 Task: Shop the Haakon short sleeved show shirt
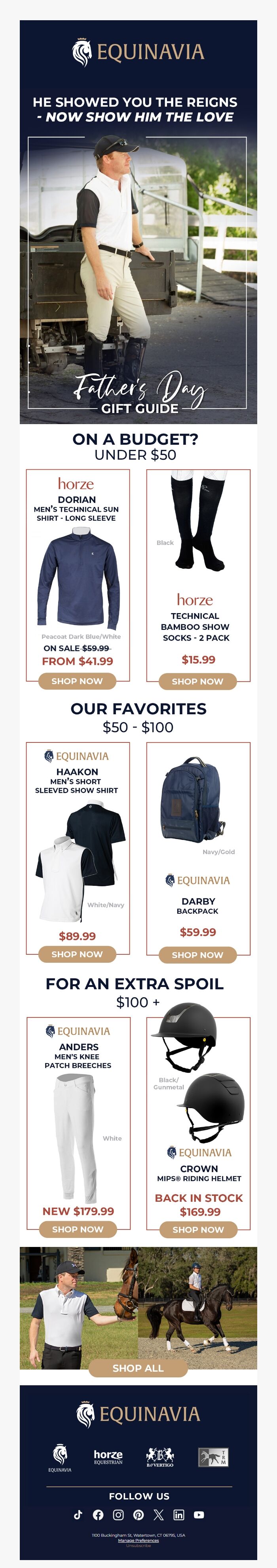(77, 954)
